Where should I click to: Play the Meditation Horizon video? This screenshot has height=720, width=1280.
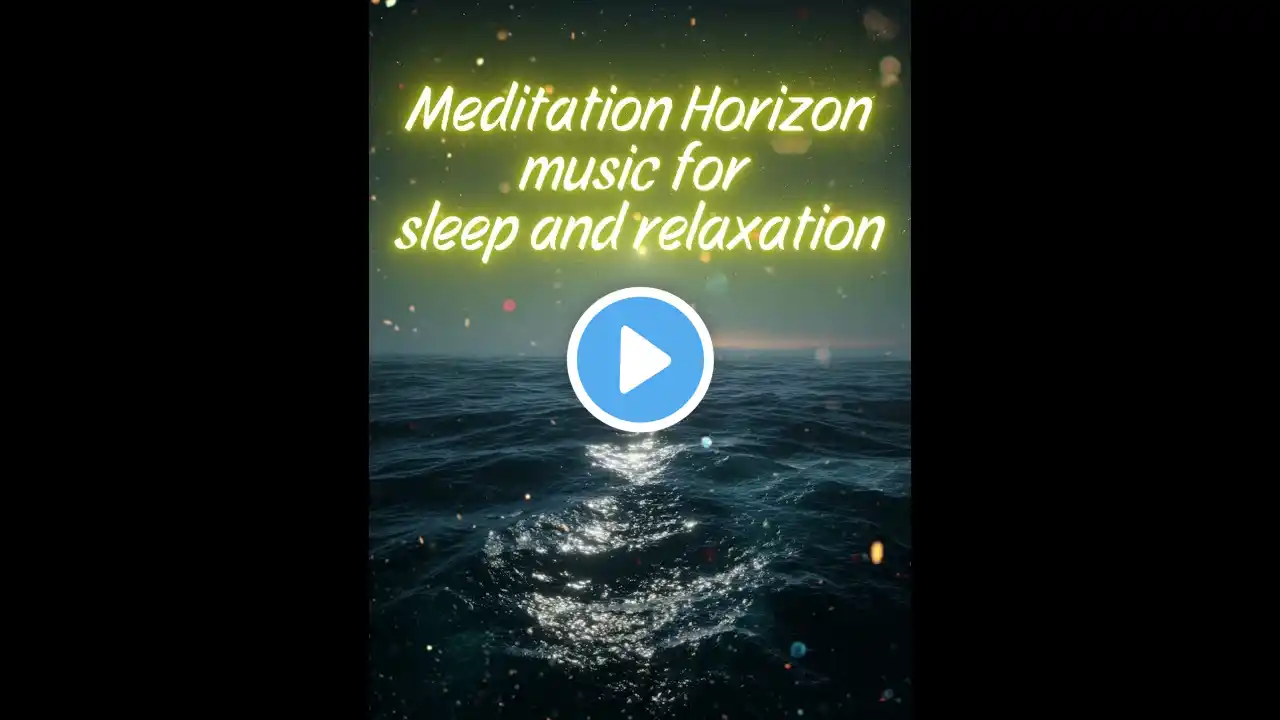[x=640, y=360]
